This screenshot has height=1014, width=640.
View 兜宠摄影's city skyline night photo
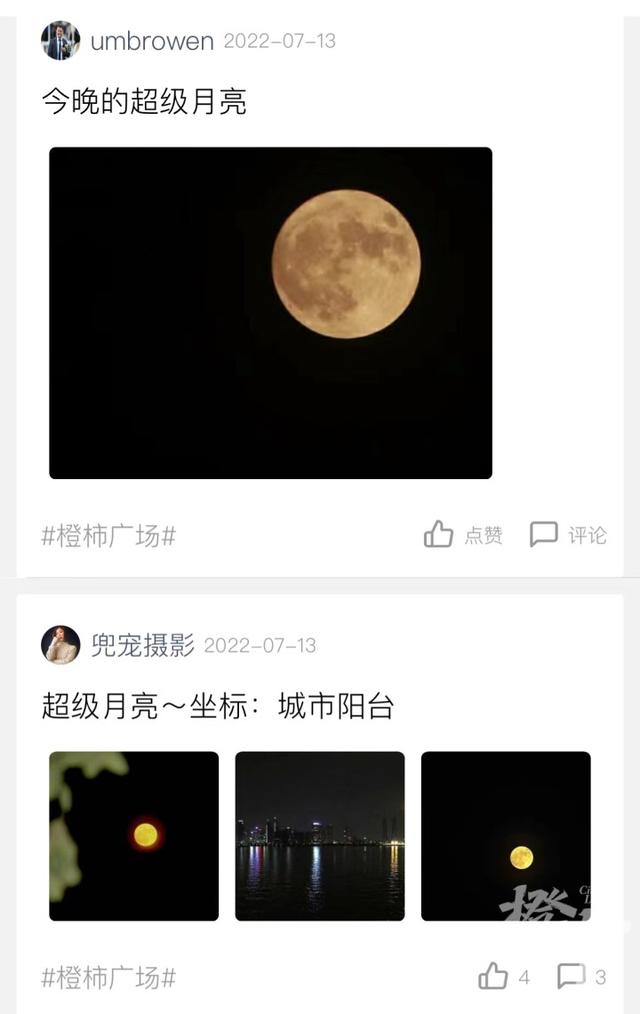tap(320, 836)
